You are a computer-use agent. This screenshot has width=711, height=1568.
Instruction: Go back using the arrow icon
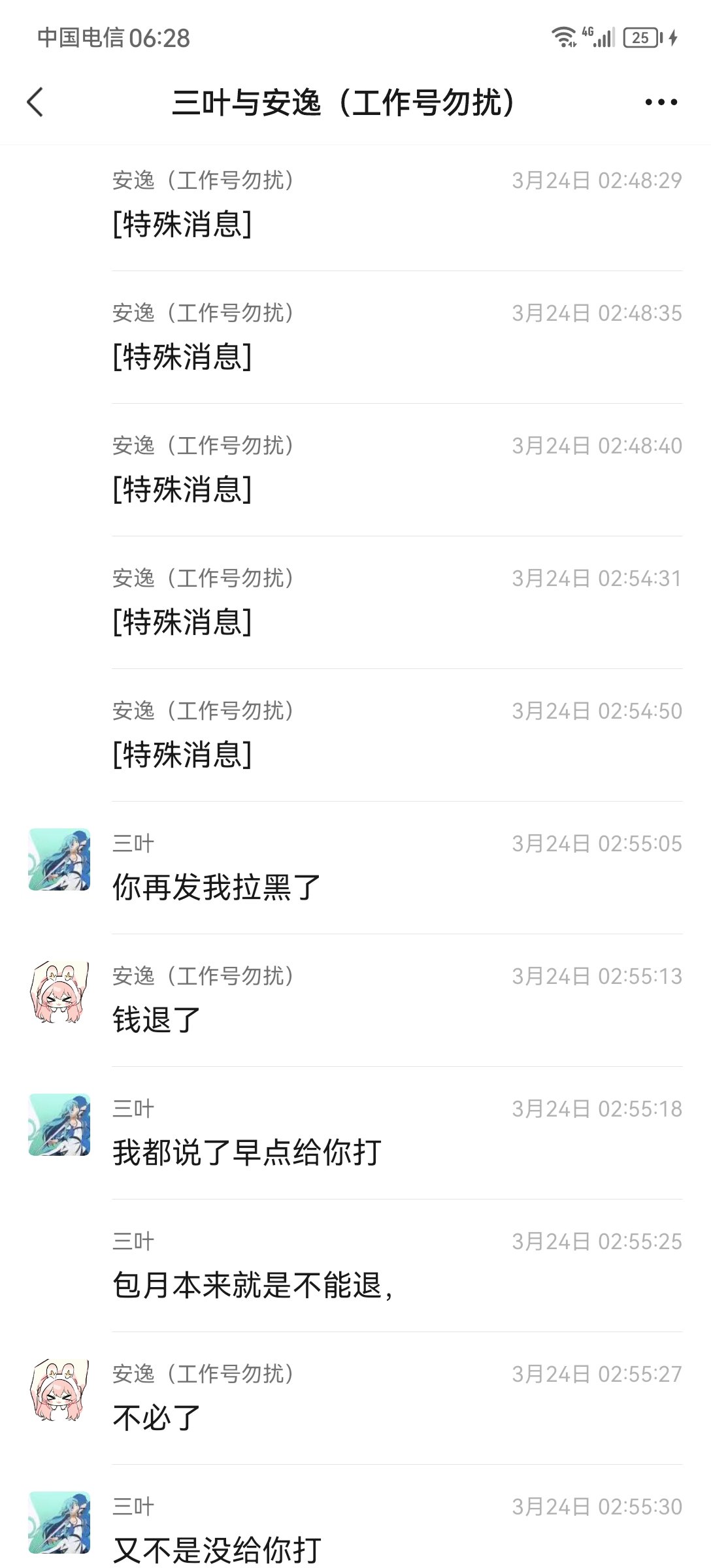click(35, 103)
